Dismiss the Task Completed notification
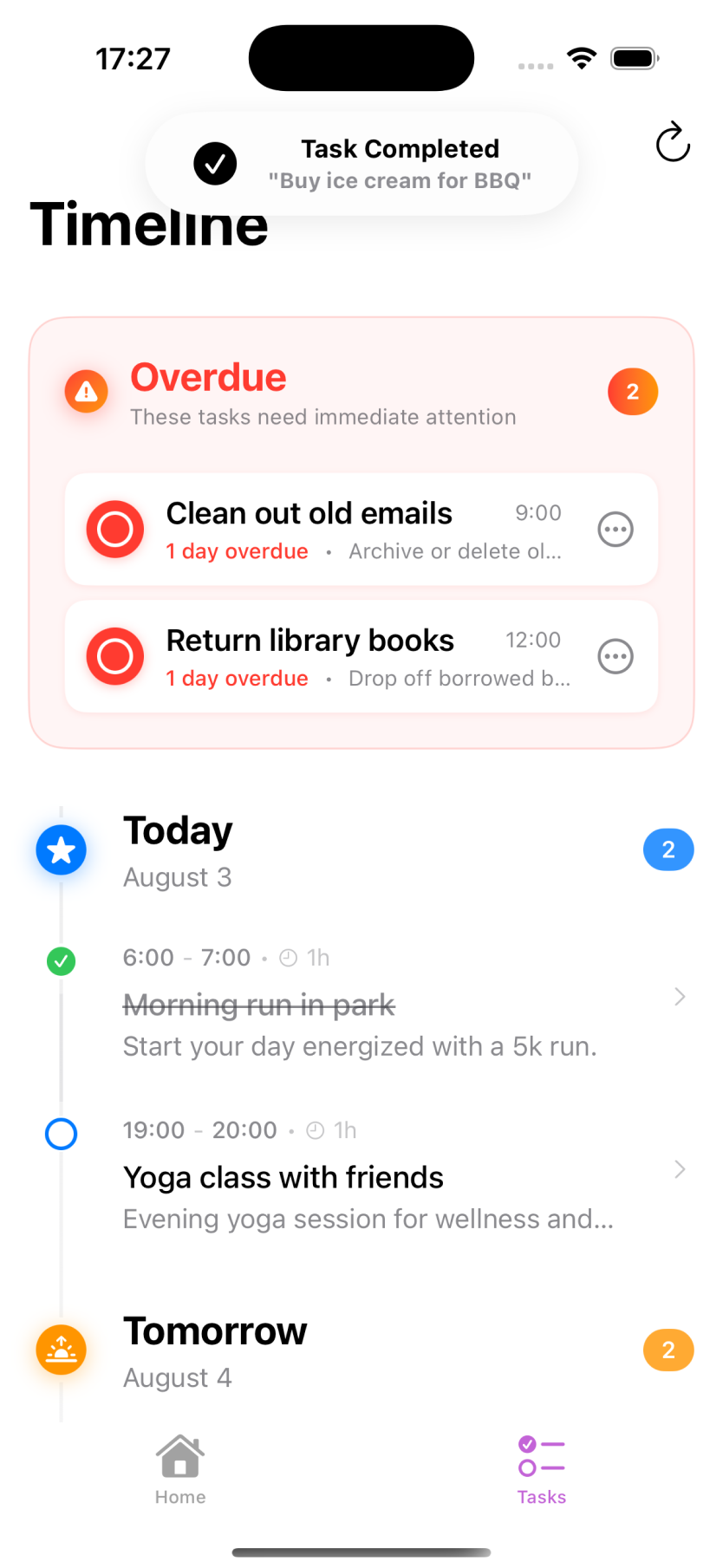This screenshot has width=723, height=1568. click(361, 163)
